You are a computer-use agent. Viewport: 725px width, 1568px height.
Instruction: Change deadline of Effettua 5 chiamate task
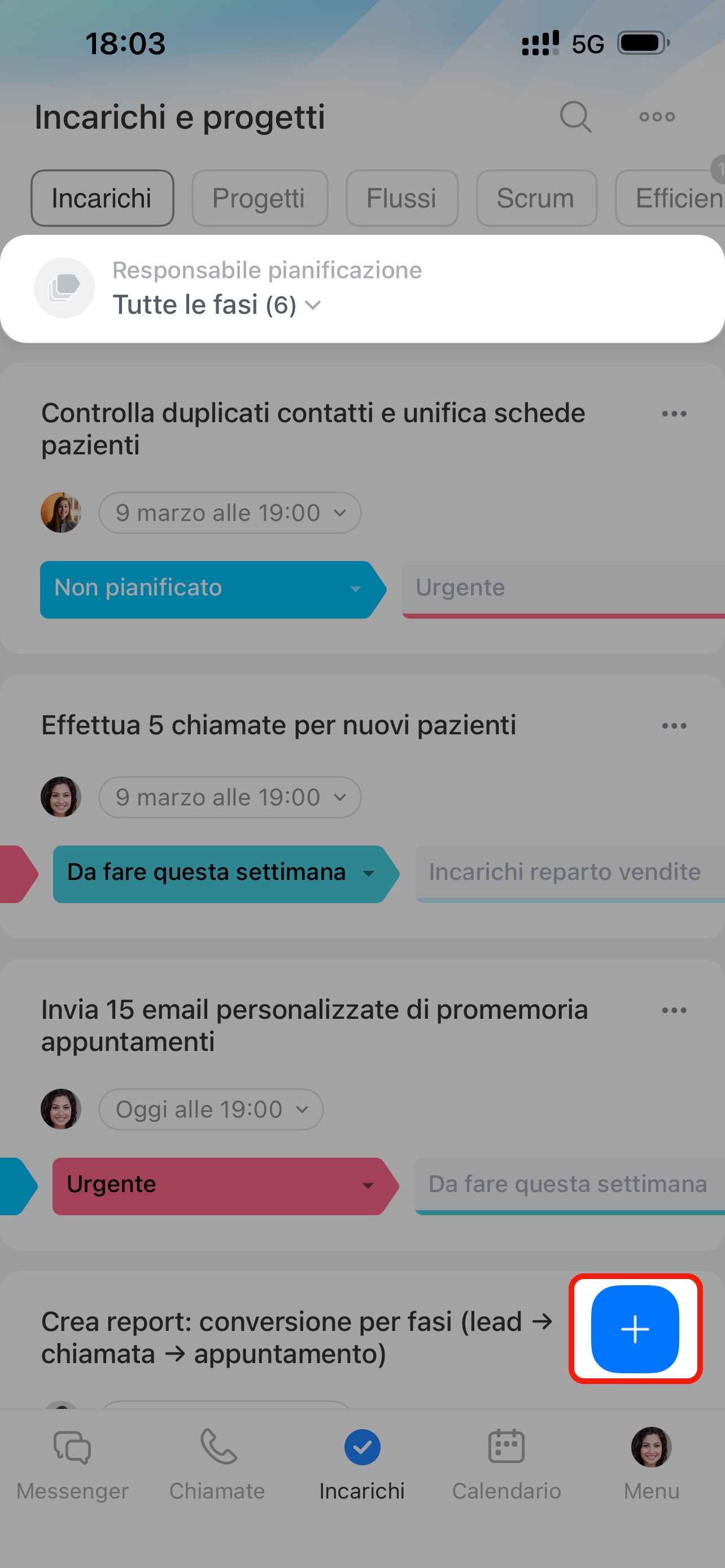click(x=229, y=797)
